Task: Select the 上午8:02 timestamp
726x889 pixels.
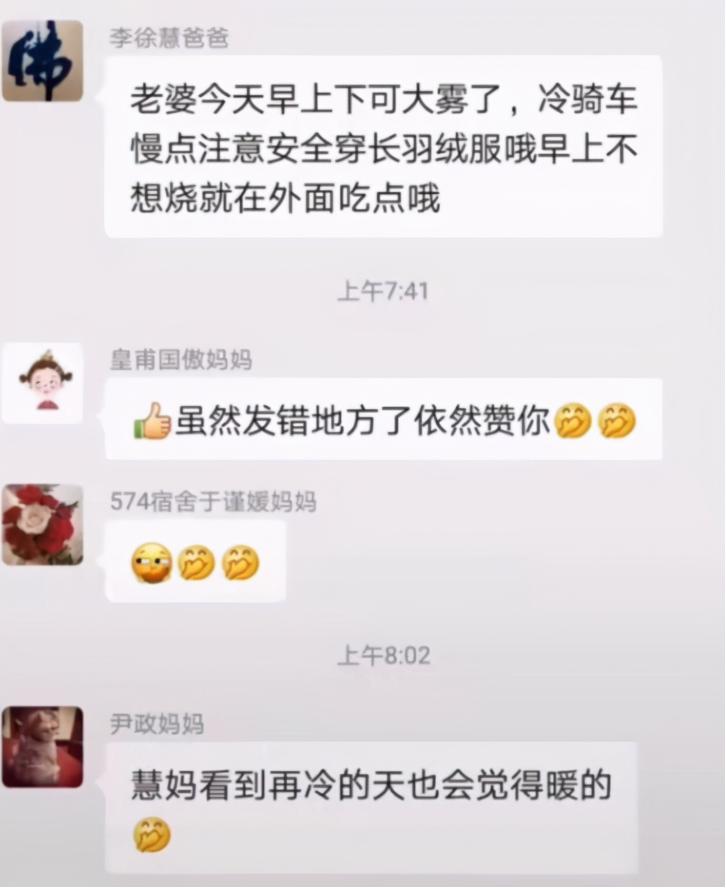Action: [x=383, y=655]
